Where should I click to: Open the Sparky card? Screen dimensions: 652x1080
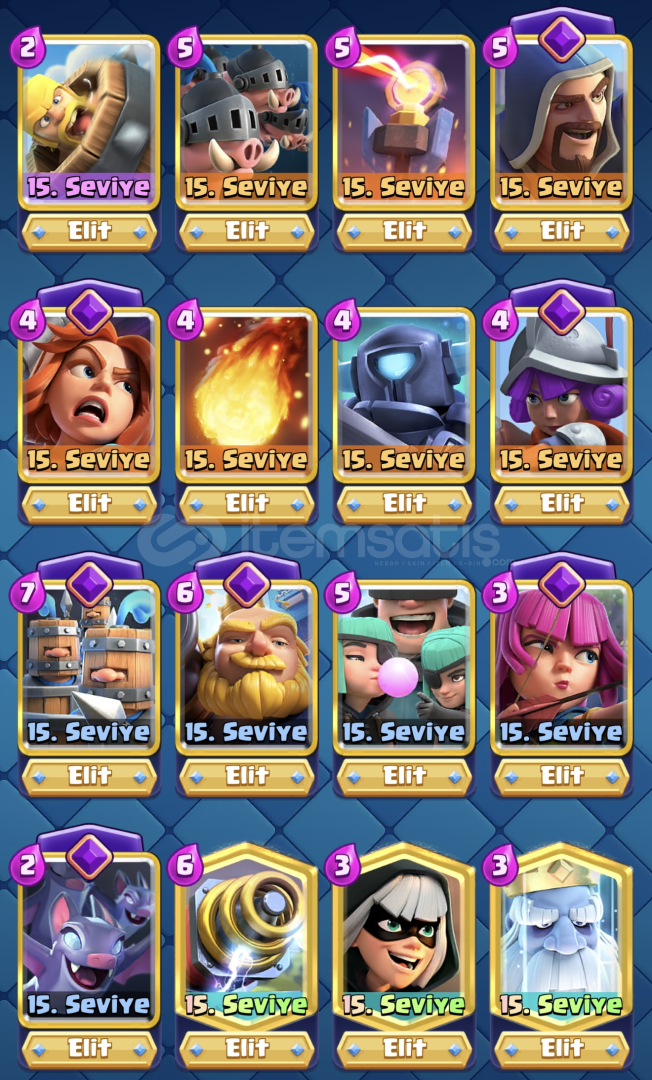coord(246,937)
